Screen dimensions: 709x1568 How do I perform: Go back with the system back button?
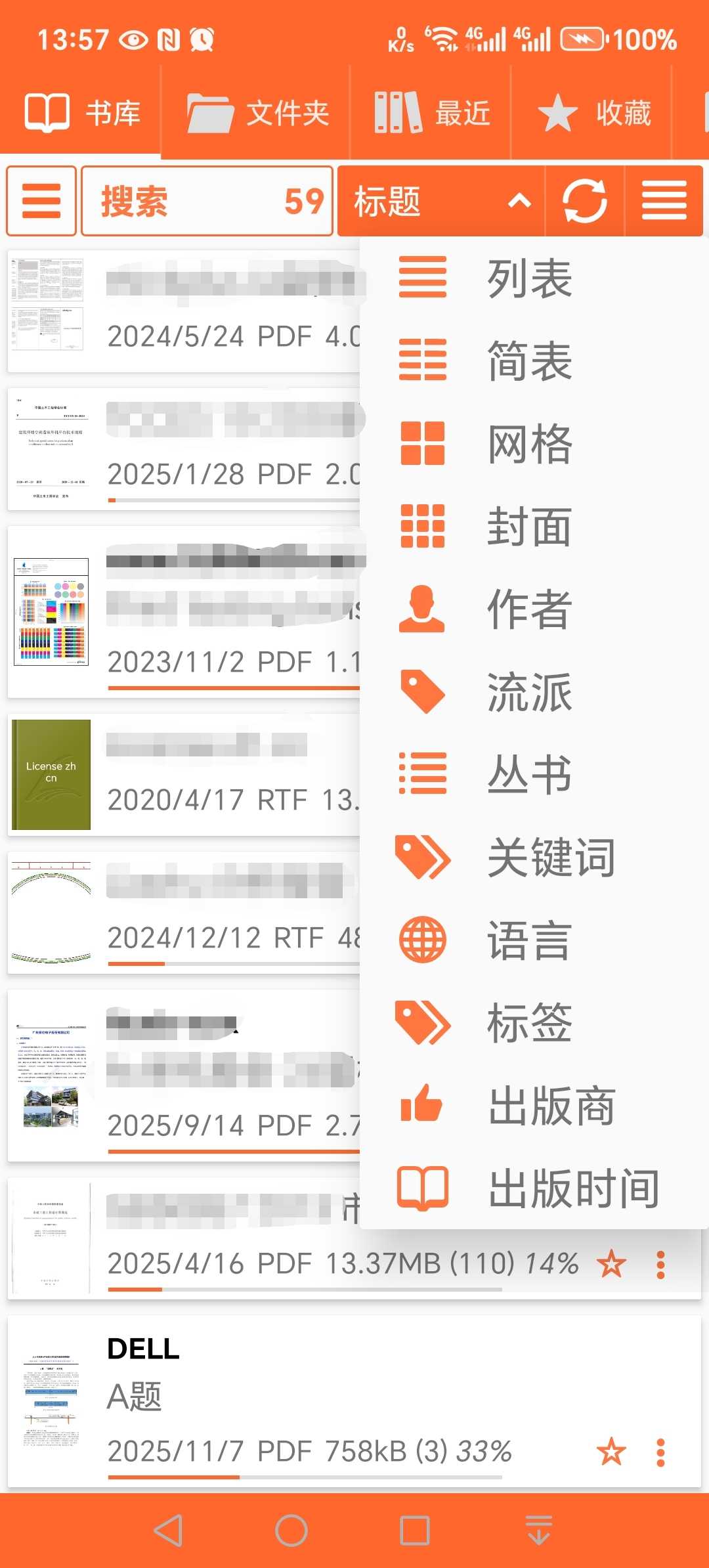[x=168, y=1531]
